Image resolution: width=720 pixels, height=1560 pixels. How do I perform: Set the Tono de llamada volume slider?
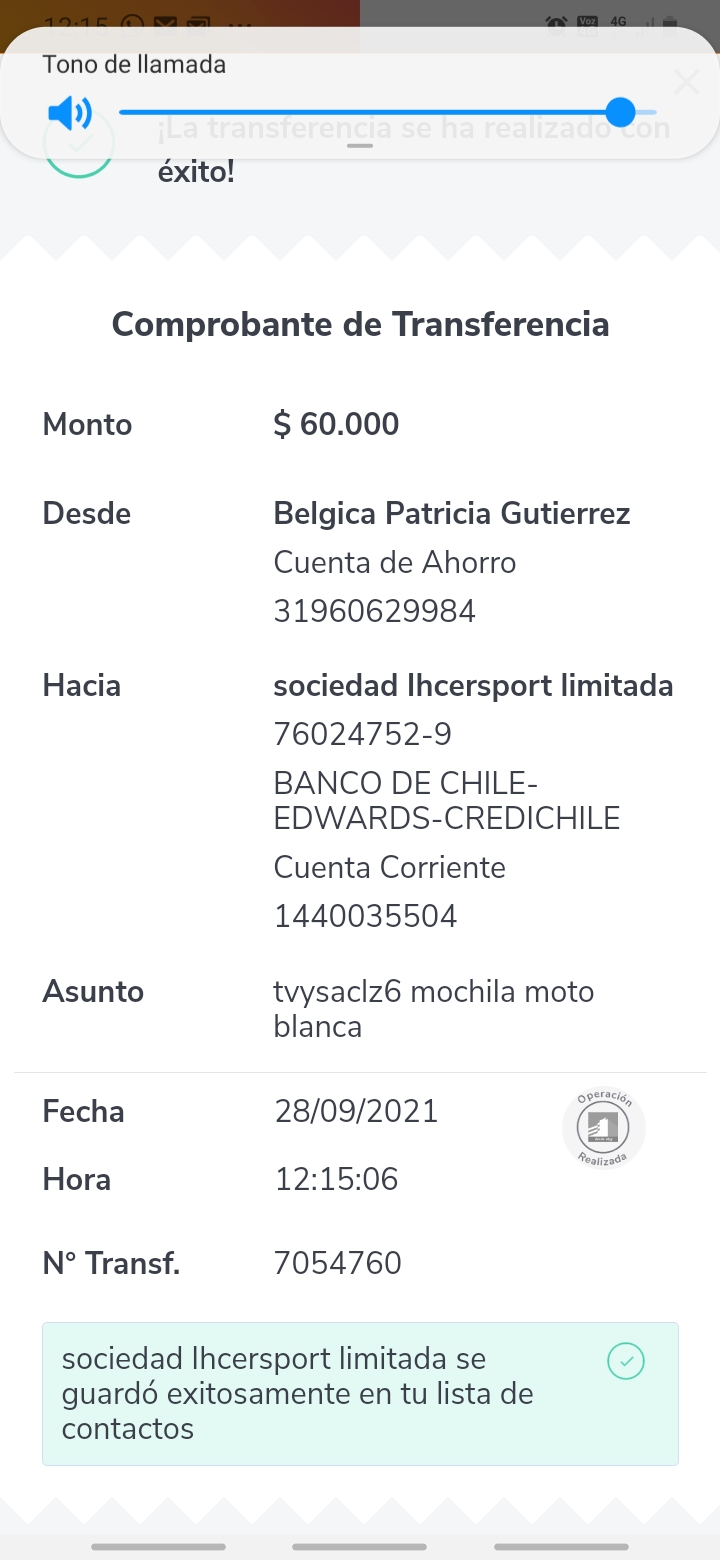tap(388, 112)
